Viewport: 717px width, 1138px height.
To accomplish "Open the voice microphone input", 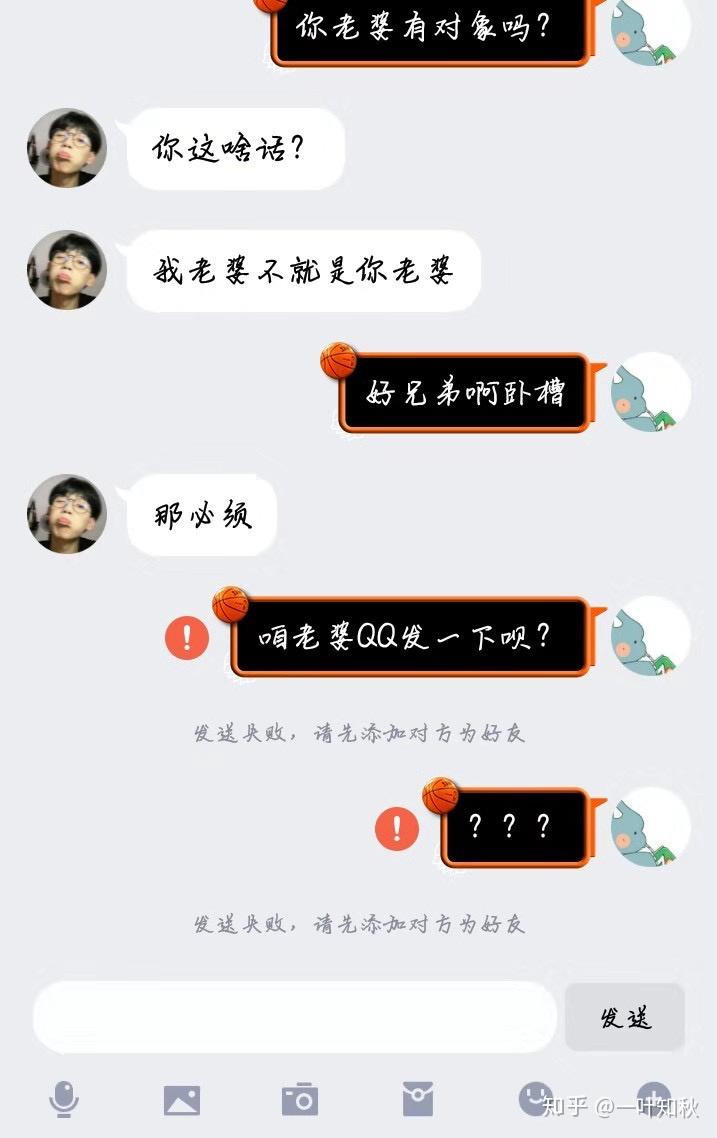I will point(64,1100).
